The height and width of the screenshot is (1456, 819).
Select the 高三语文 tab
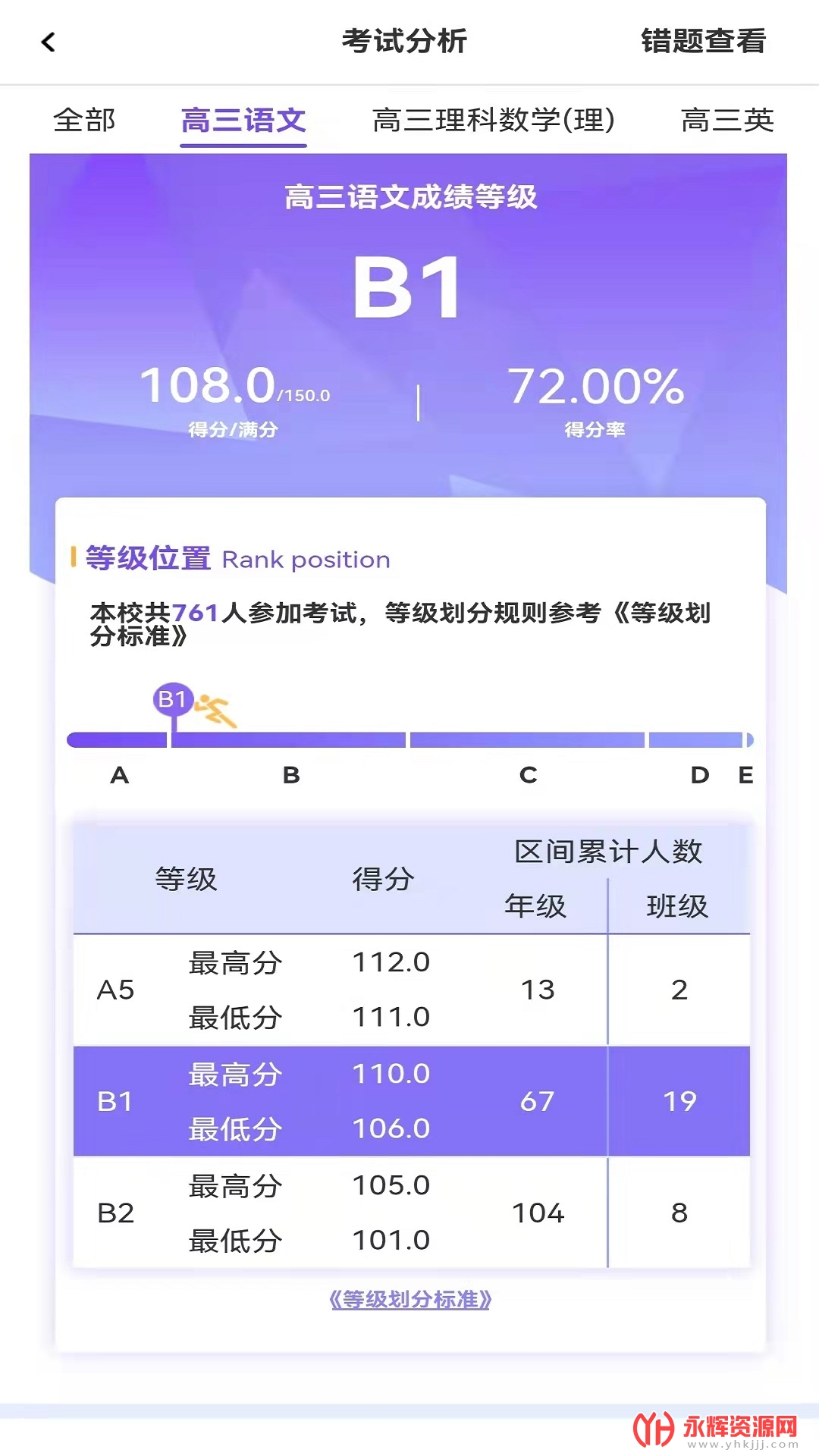243,121
